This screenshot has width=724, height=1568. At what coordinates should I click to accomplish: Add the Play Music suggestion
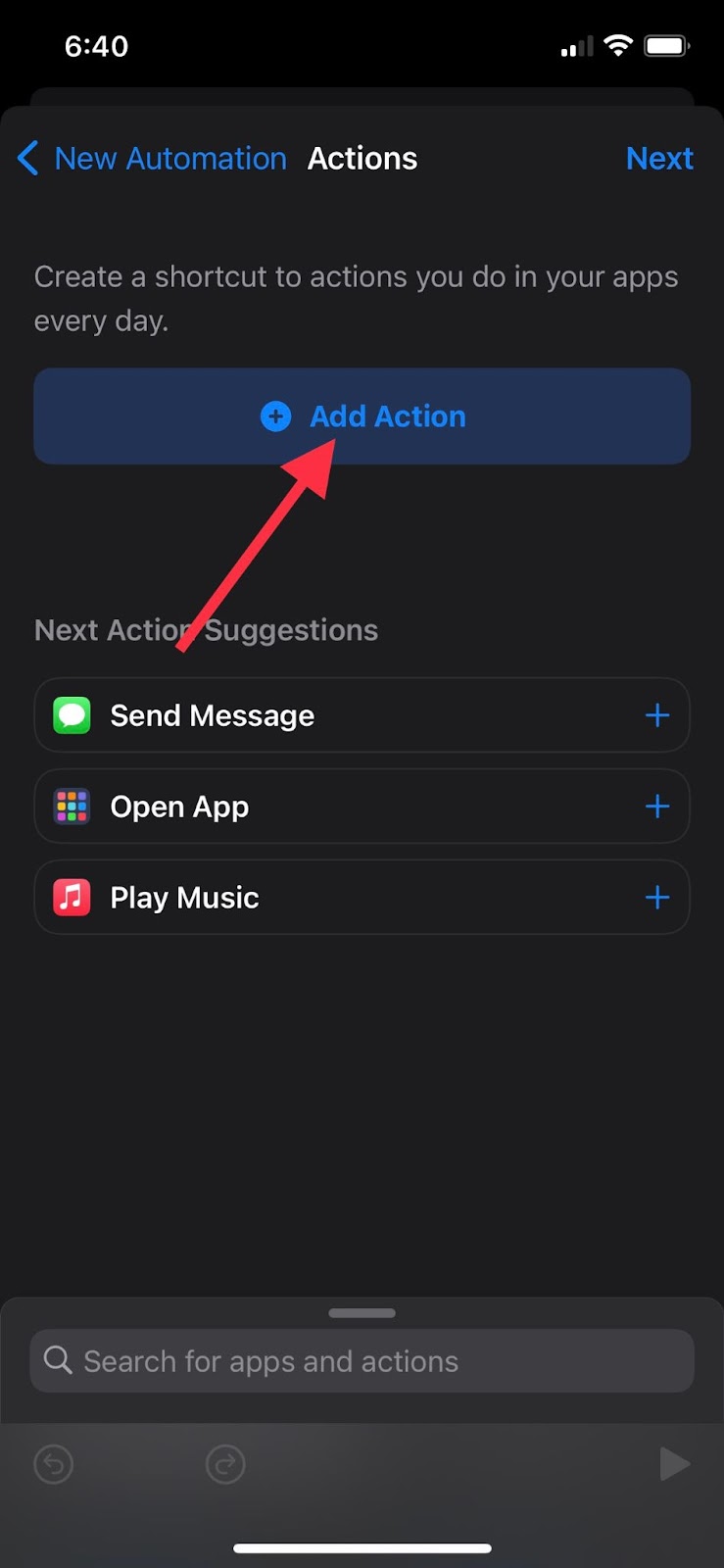click(x=656, y=898)
